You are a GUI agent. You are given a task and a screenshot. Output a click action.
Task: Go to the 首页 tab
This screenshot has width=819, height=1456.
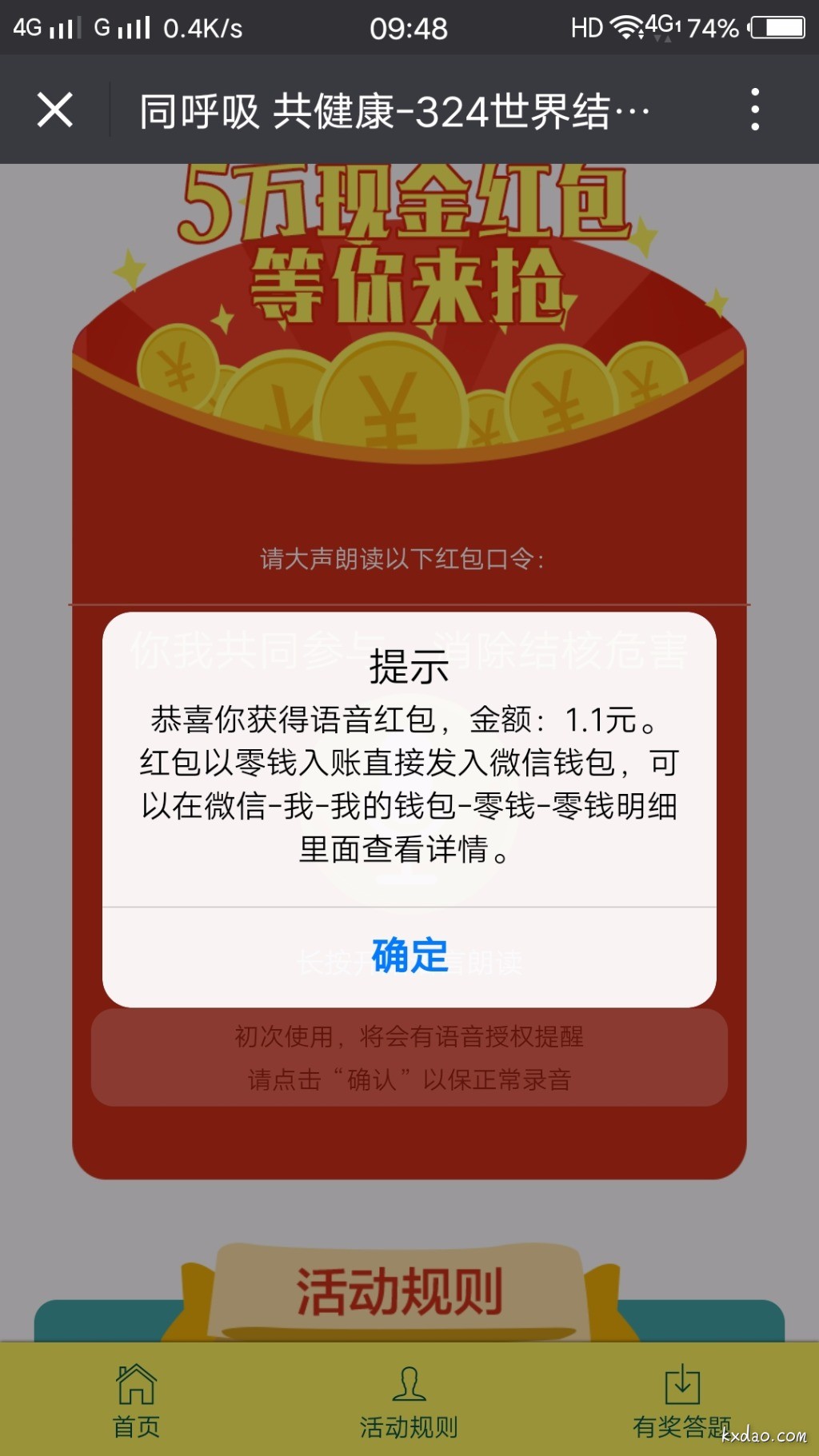pyautogui.click(x=136, y=1401)
